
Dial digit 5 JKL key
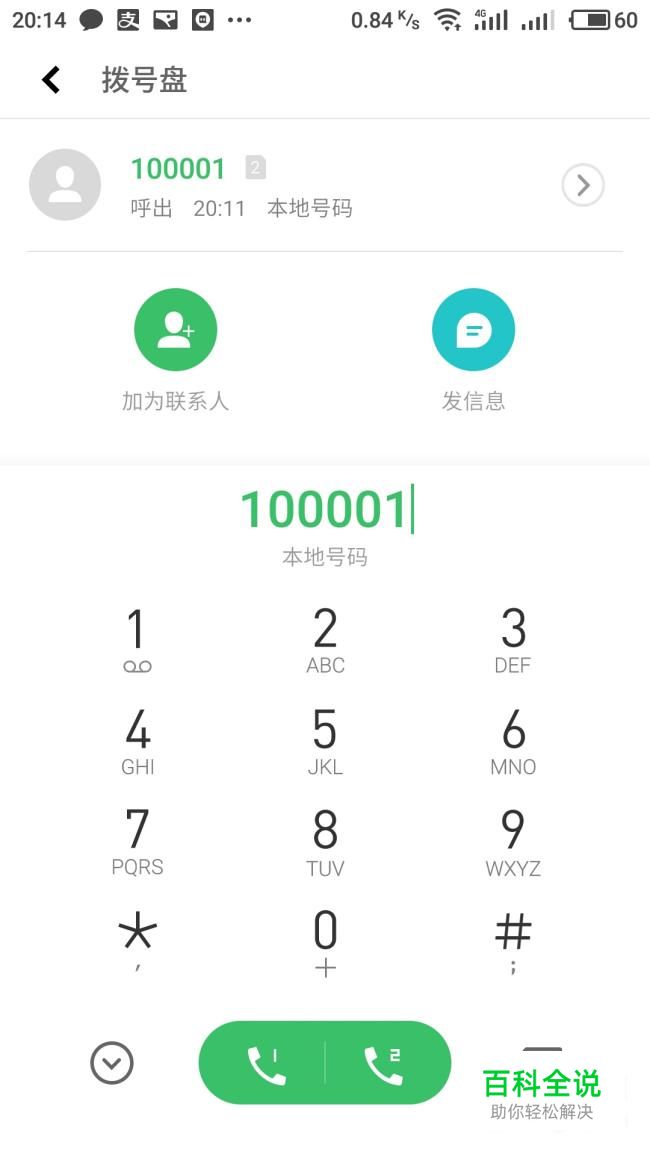pos(325,742)
